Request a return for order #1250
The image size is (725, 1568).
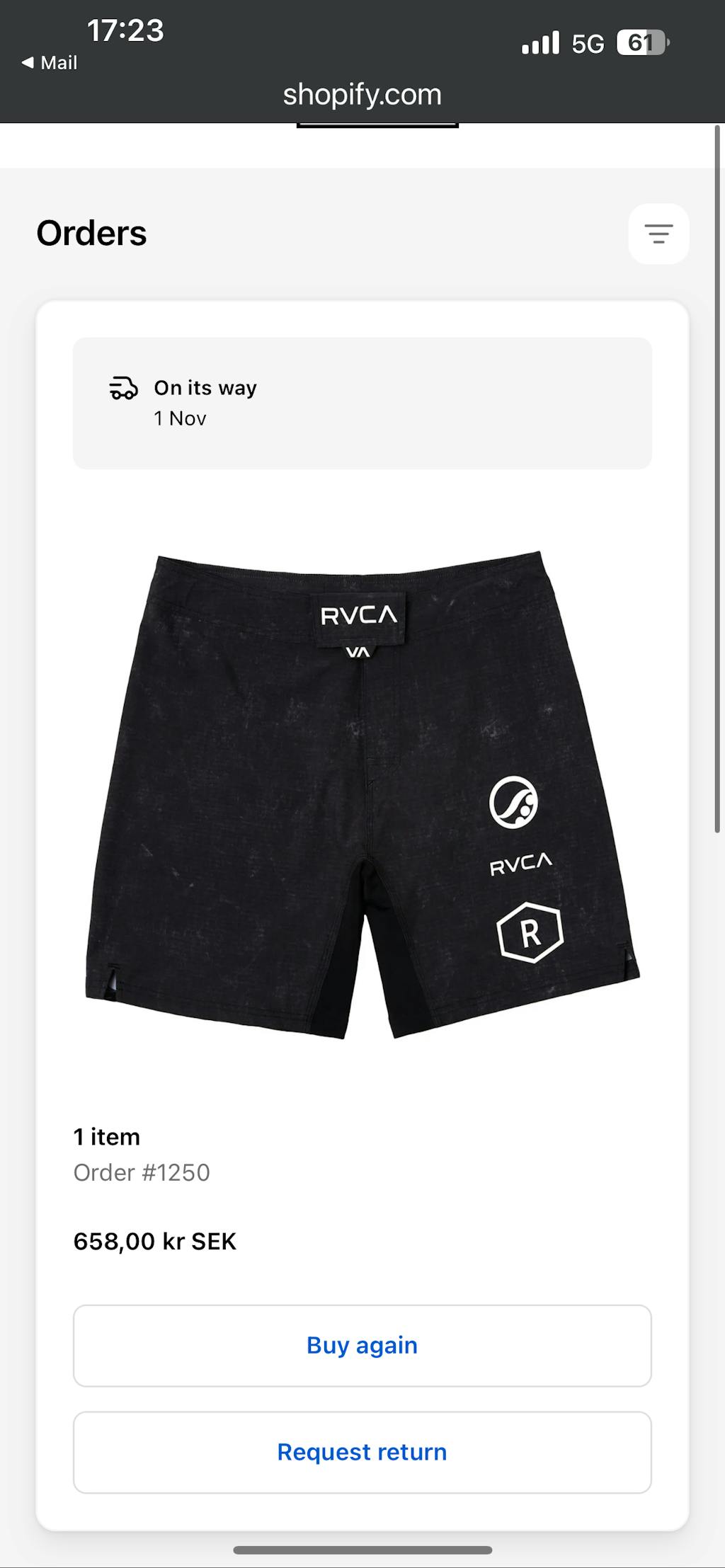click(362, 1452)
